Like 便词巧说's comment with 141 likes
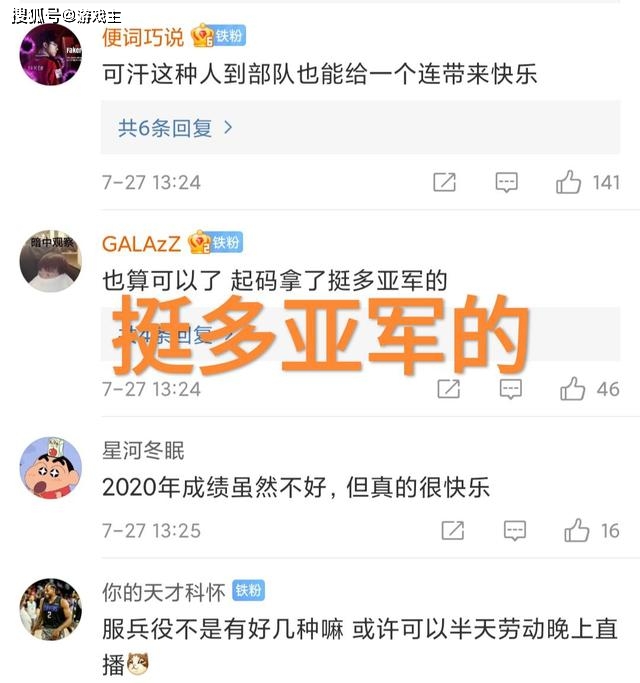This screenshot has width=640, height=683. 569,182
